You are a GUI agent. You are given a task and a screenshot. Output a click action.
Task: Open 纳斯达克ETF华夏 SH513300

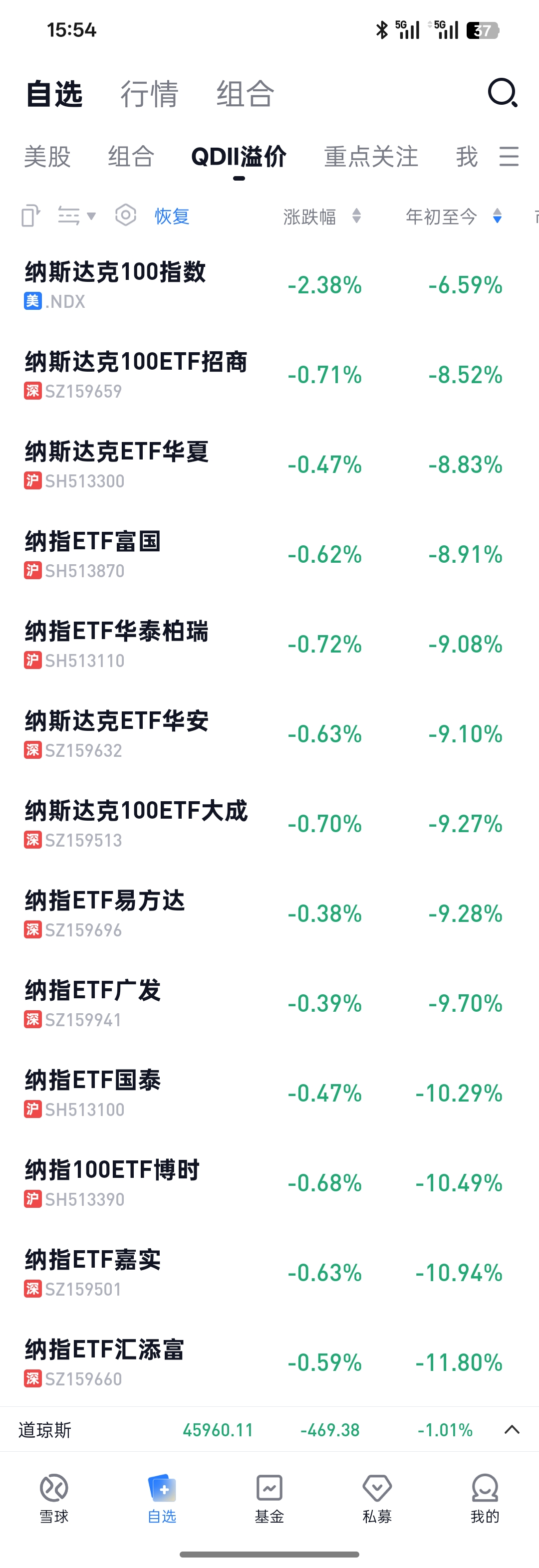[x=117, y=464]
